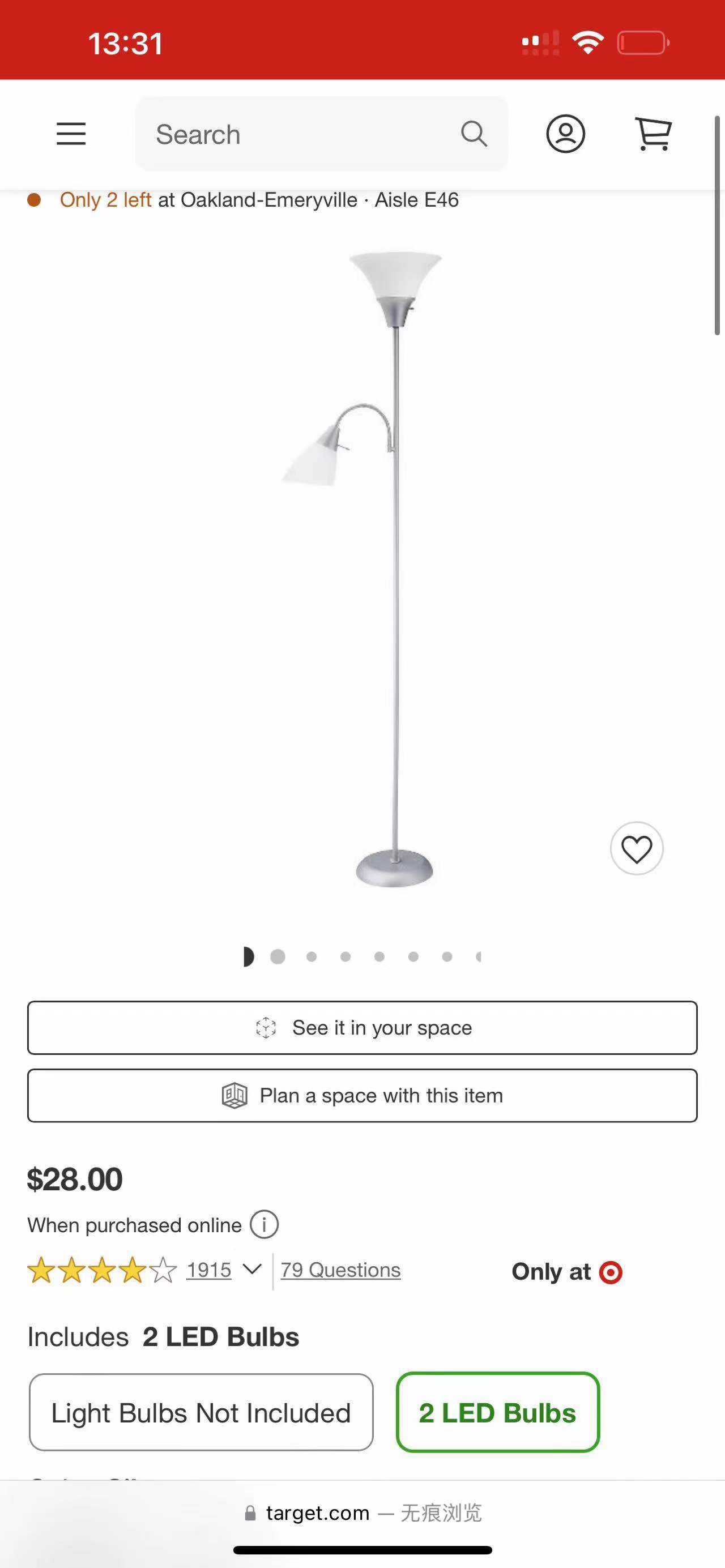The height and width of the screenshot is (1568, 725).
Task: Tap the Search field
Action: [304, 134]
